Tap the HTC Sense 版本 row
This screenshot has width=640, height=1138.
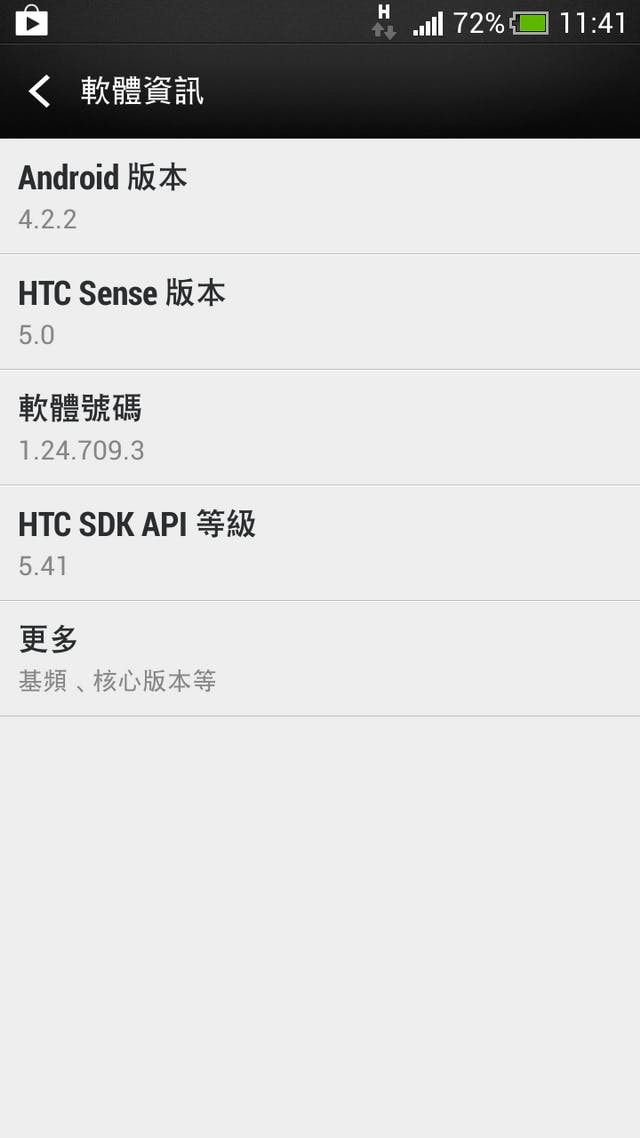320,312
